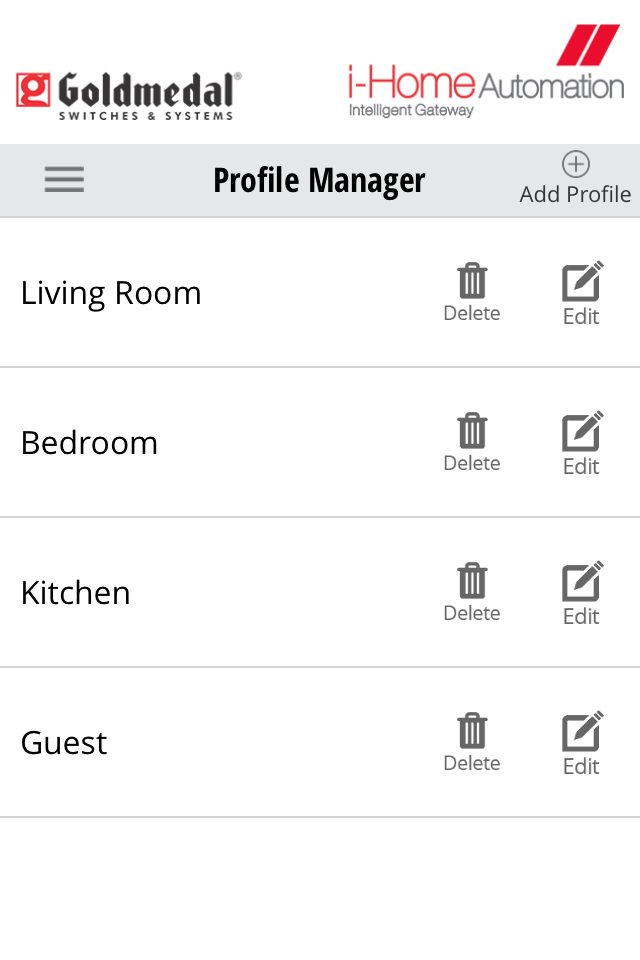Image resolution: width=640 pixels, height=960 pixels.
Task: Edit the Living Room profile
Action: [581, 293]
